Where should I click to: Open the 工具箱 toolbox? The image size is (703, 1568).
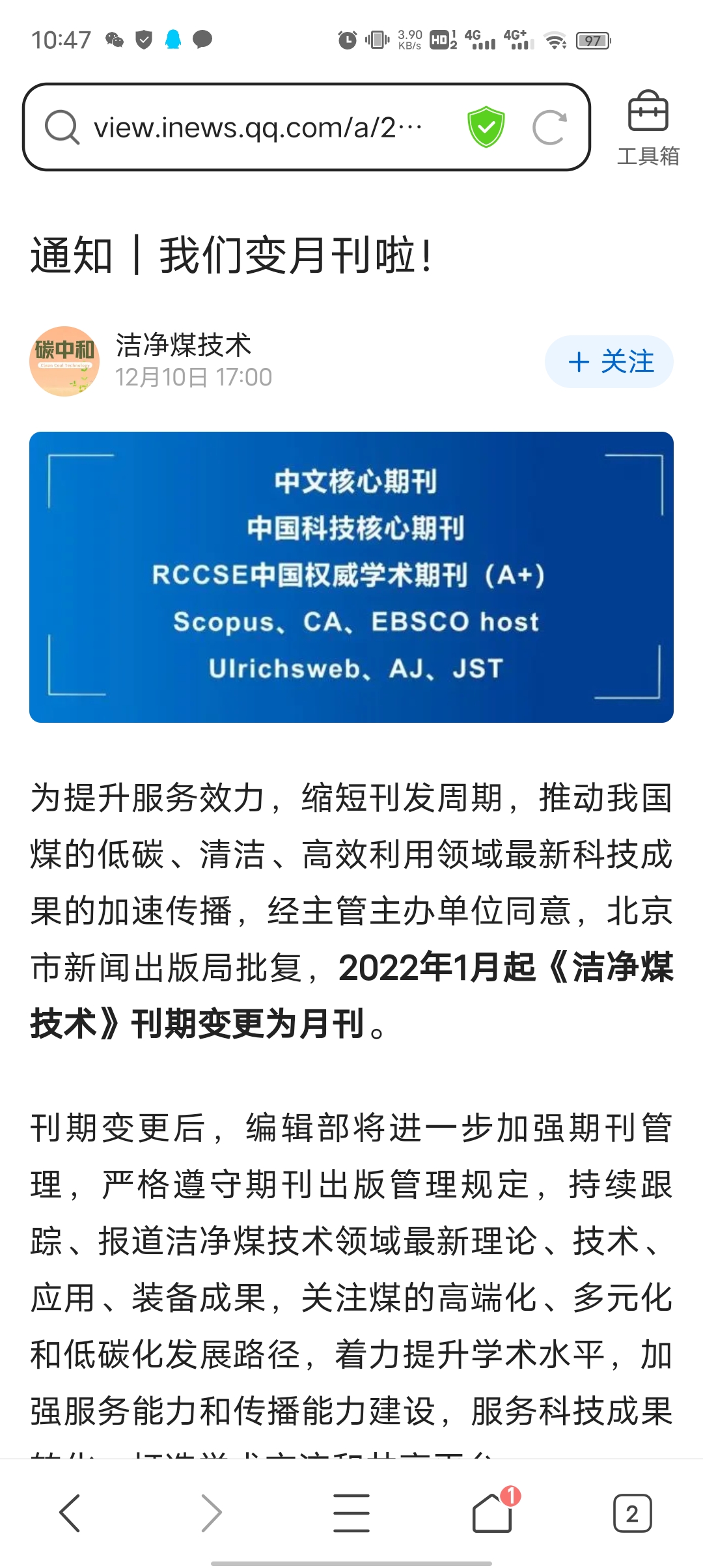pos(648,128)
